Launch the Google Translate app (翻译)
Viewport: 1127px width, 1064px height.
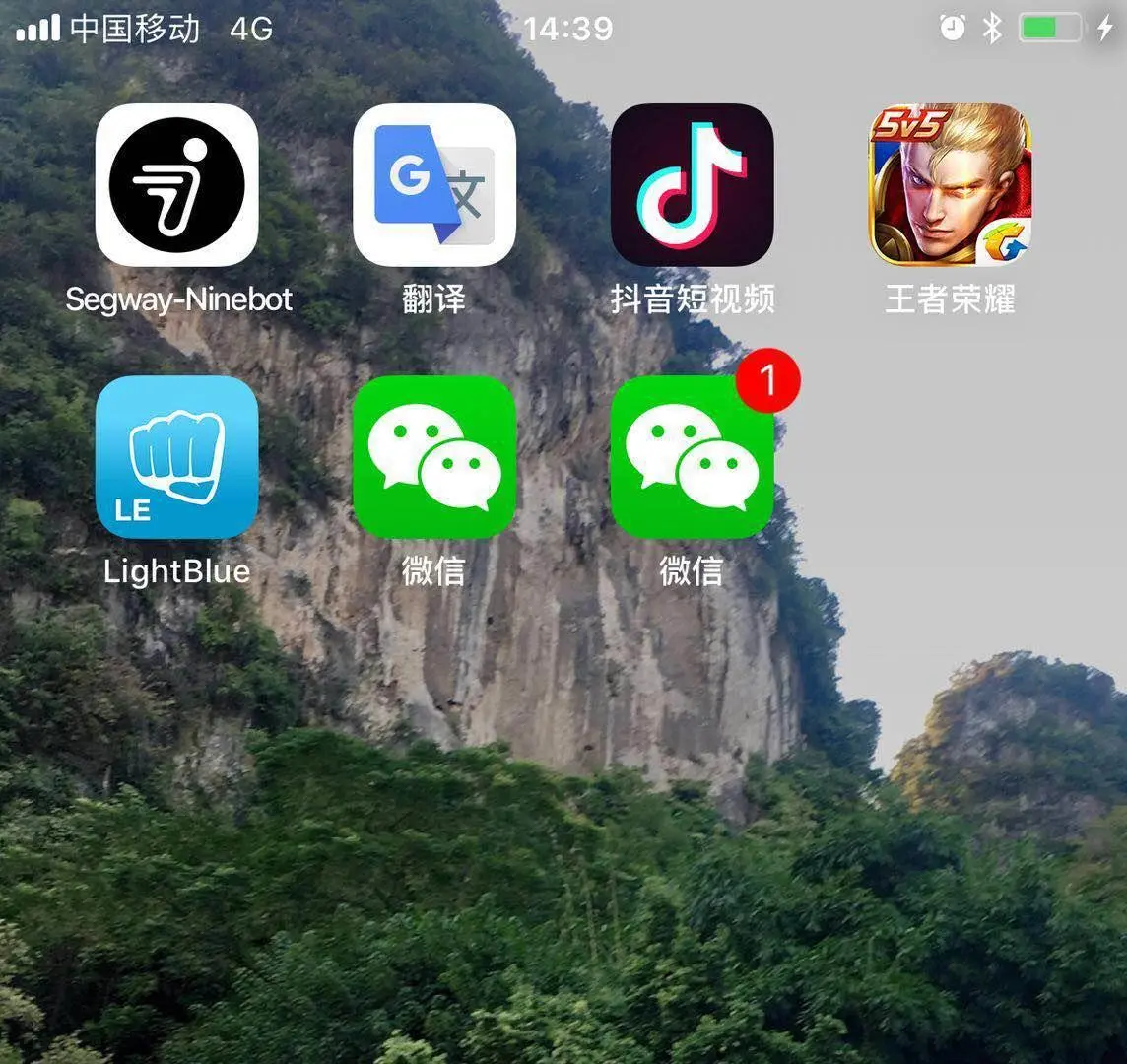[x=433, y=185]
